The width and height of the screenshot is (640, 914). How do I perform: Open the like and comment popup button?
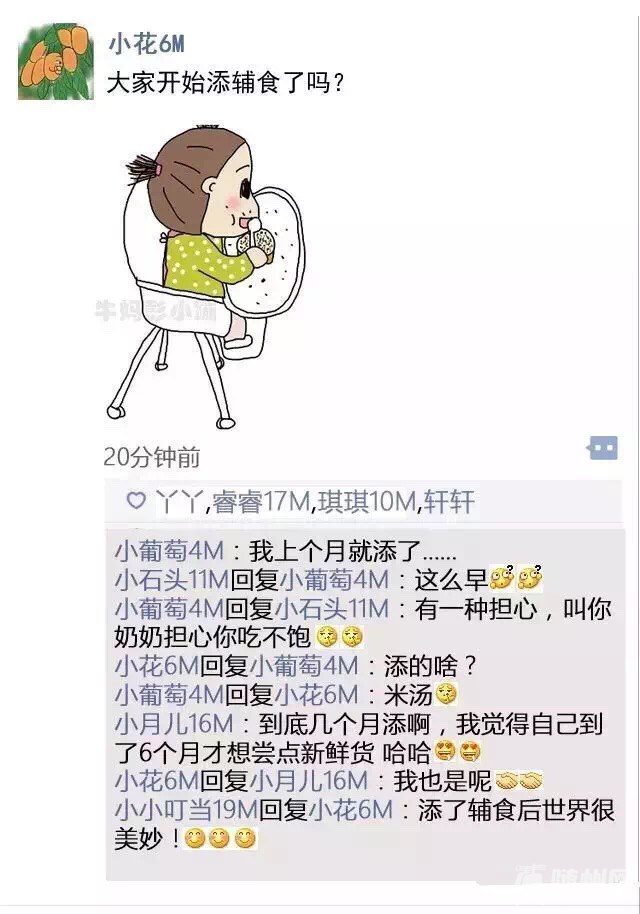tap(602, 448)
